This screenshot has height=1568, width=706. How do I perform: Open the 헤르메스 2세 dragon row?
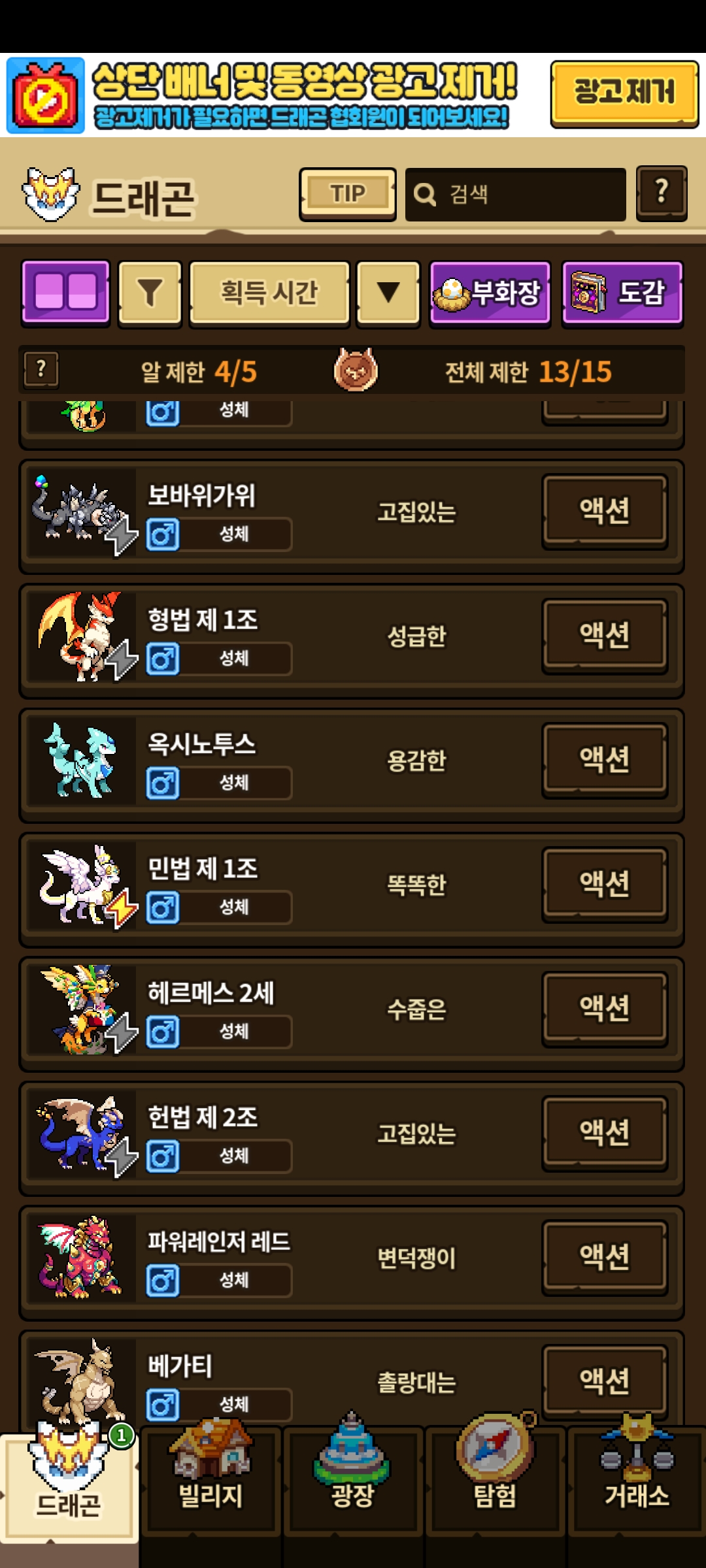(x=327, y=1009)
